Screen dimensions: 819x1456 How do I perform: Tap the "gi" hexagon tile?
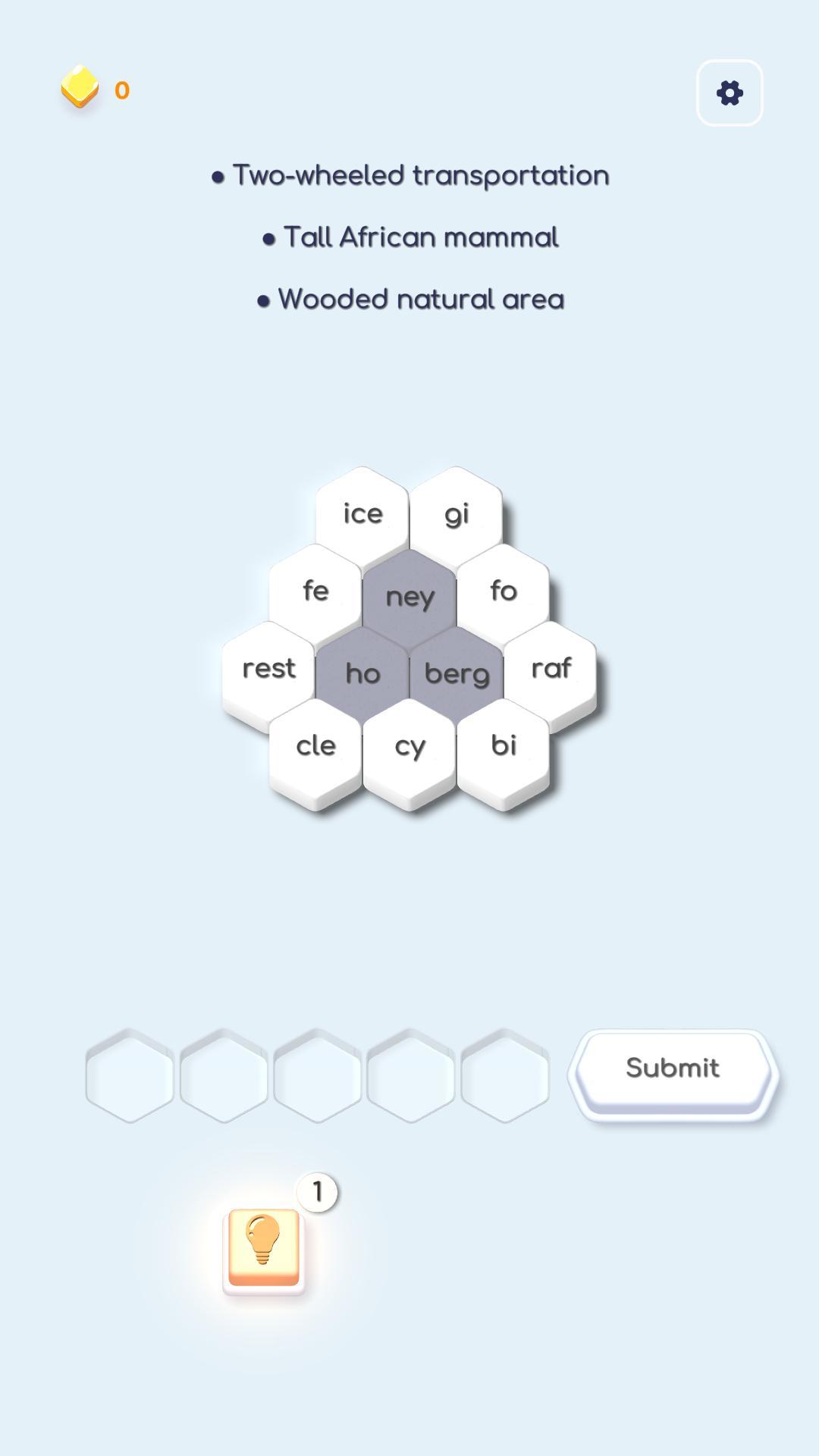457,514
